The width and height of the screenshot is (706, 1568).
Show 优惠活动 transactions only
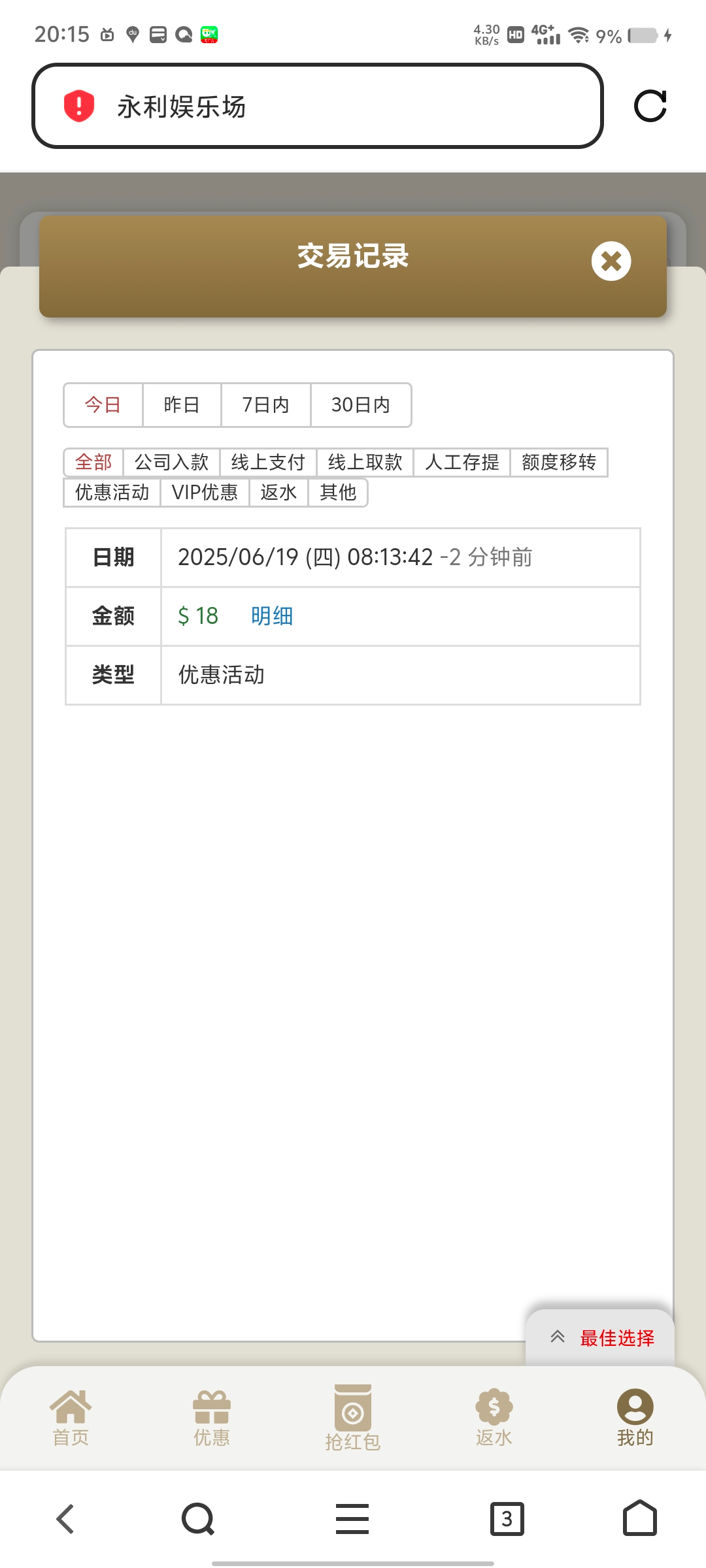point(112,493)
